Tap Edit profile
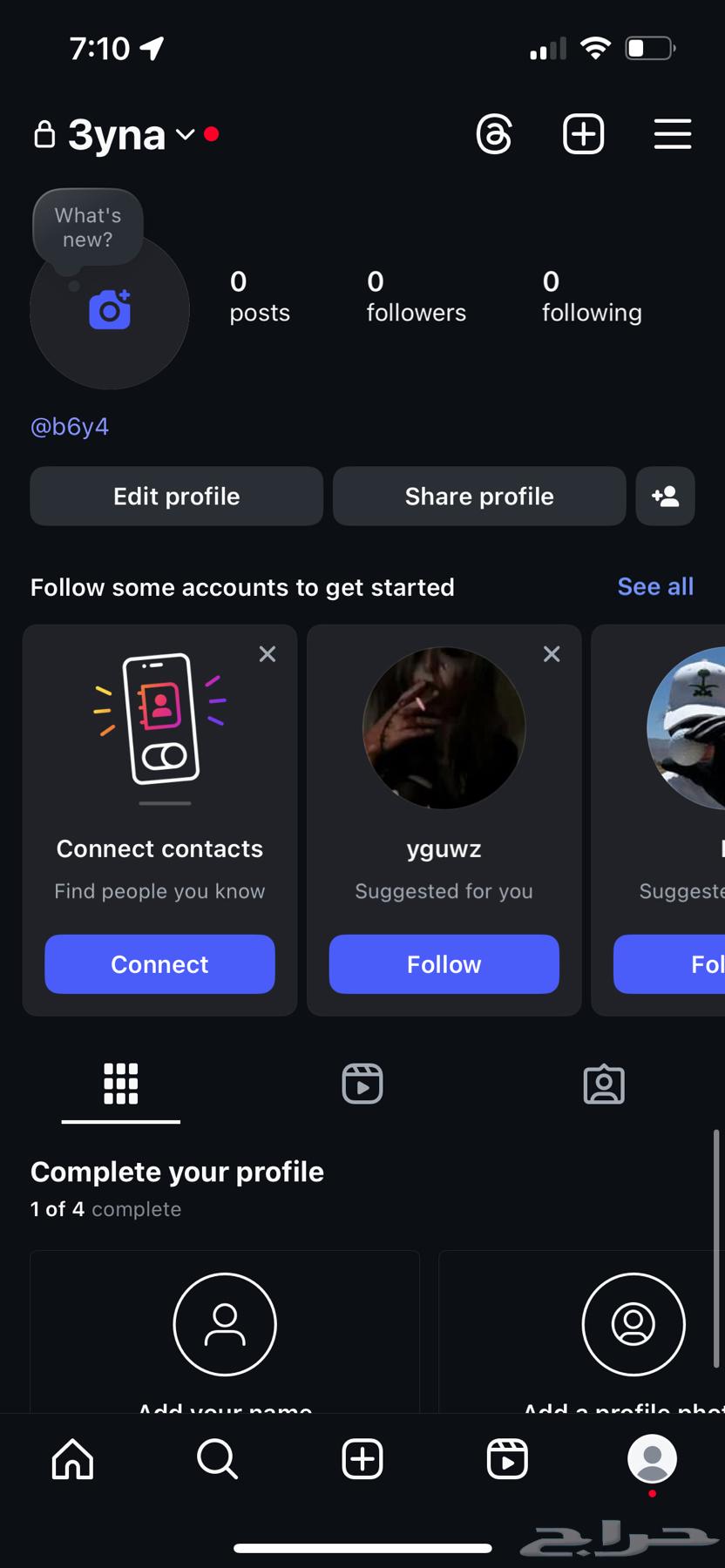The width and height of the screenshot is (725, 1568). (x=176, y=497)
